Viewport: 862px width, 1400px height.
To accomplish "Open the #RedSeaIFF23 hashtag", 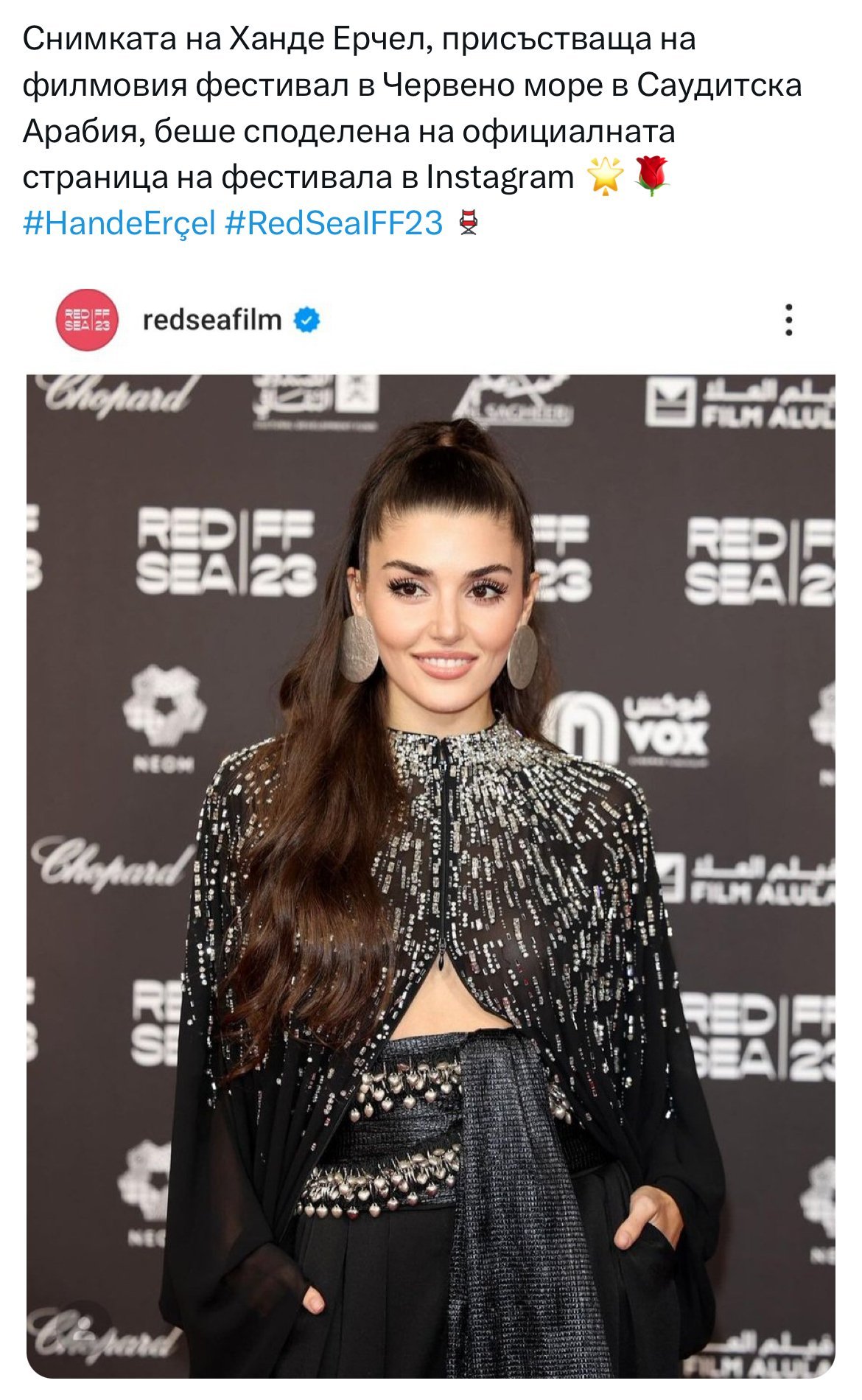I will 333,223.
